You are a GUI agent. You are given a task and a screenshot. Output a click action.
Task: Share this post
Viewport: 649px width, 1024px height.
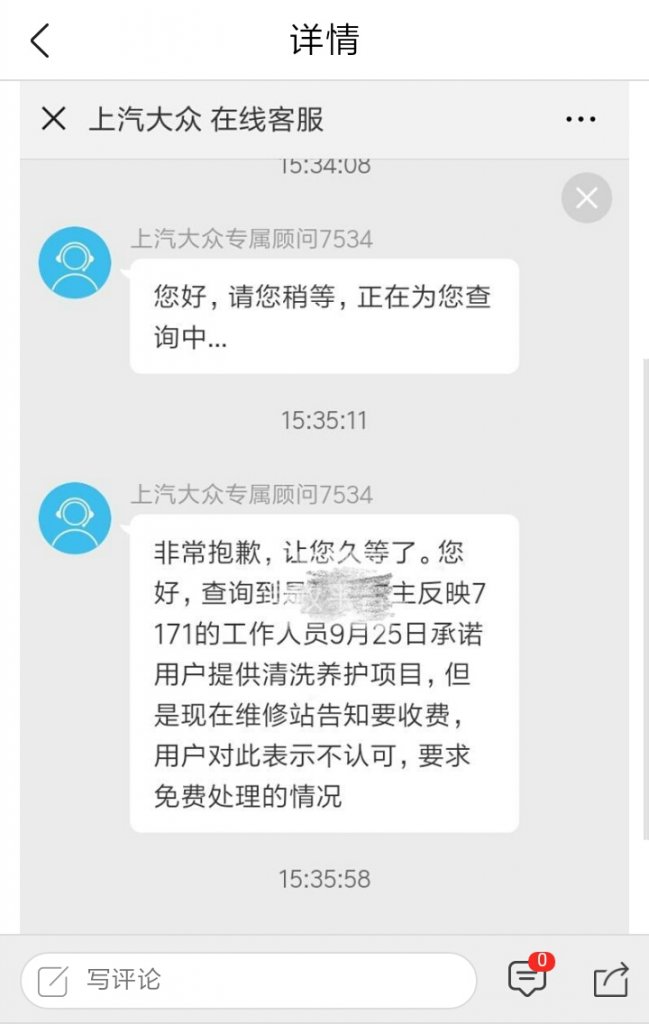pyautogui.click(x=610, y=979)
